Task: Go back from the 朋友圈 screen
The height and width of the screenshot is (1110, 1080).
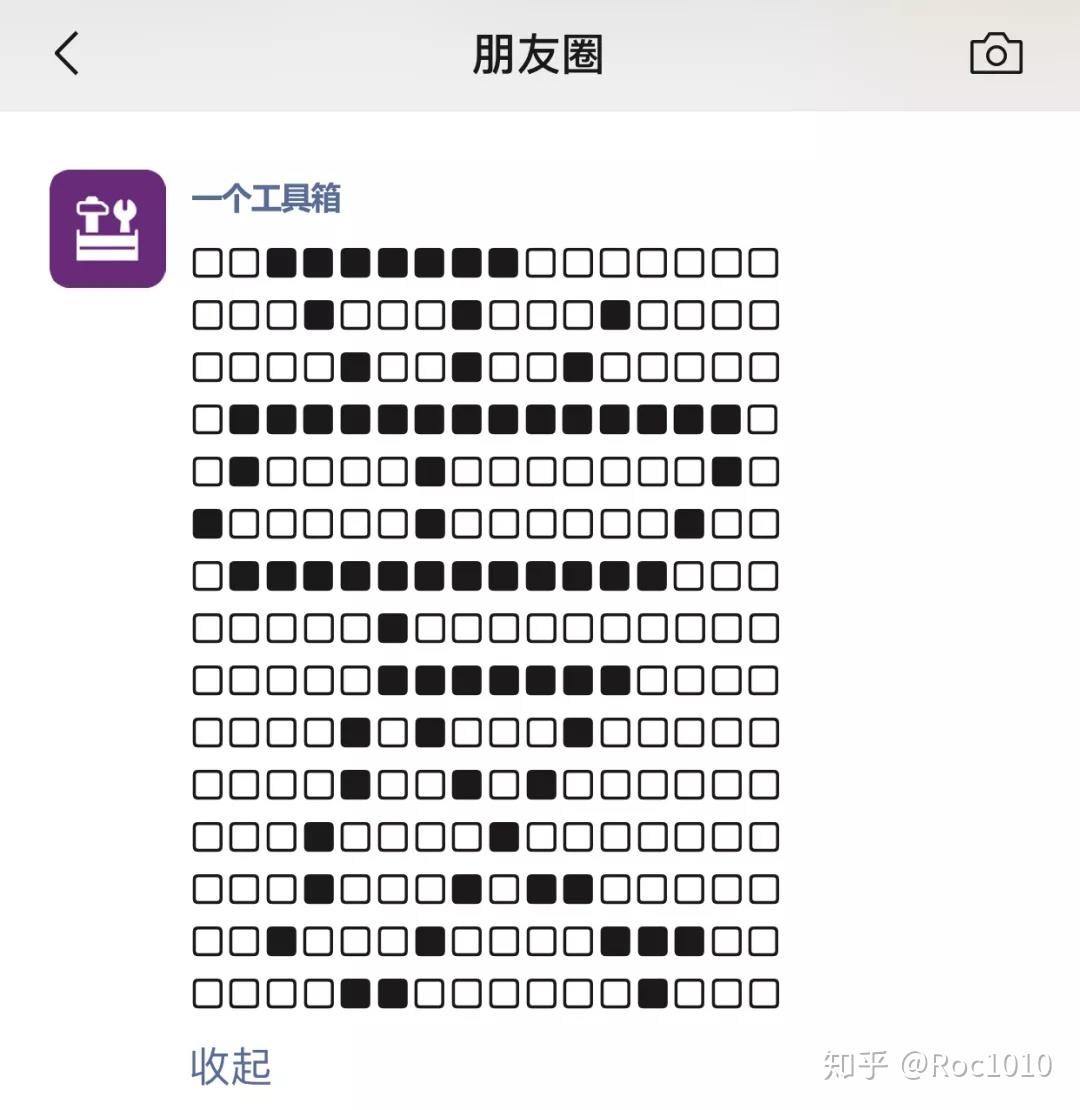Action: click(66, 54)
